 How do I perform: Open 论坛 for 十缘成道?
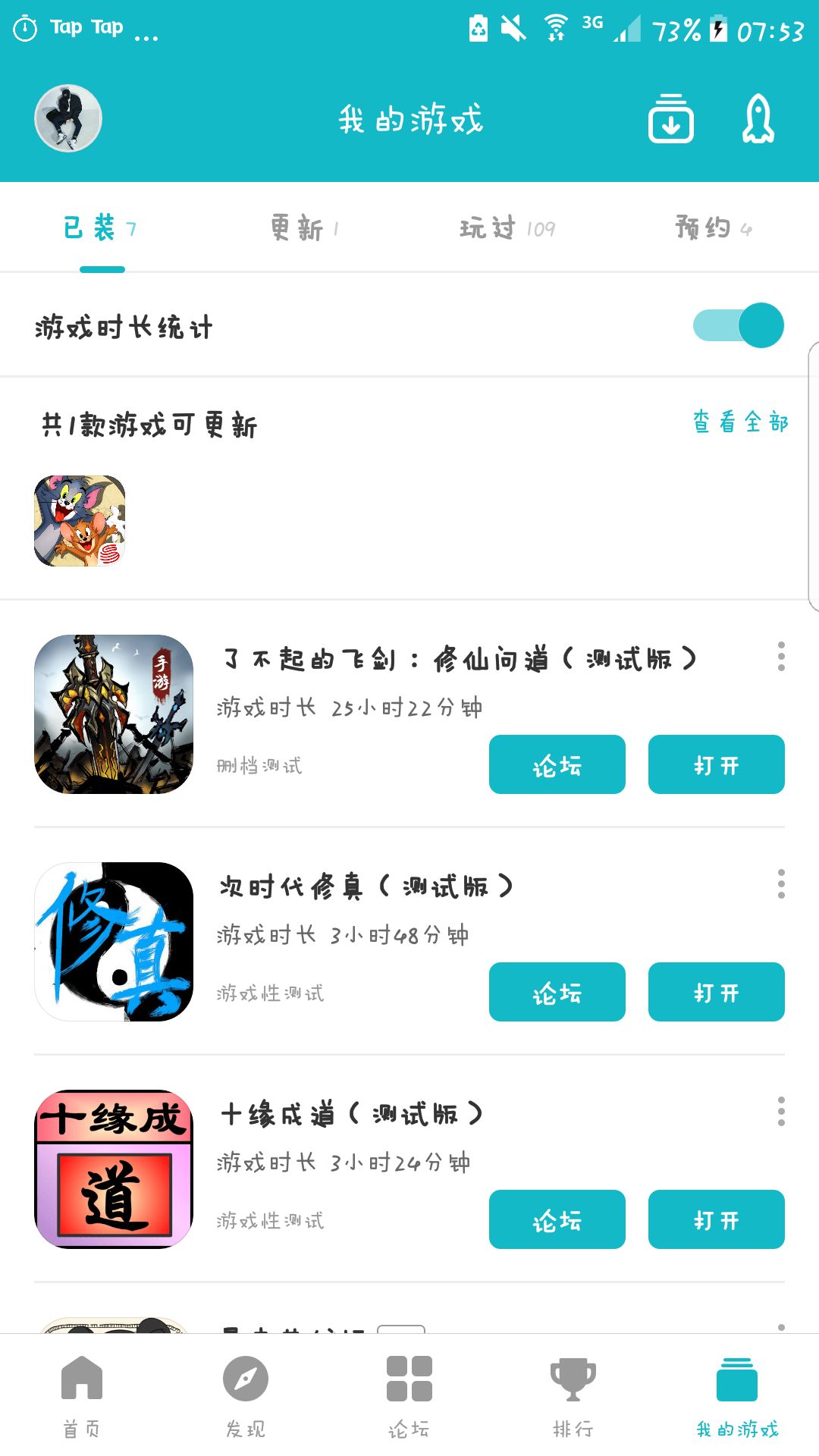557,1219
